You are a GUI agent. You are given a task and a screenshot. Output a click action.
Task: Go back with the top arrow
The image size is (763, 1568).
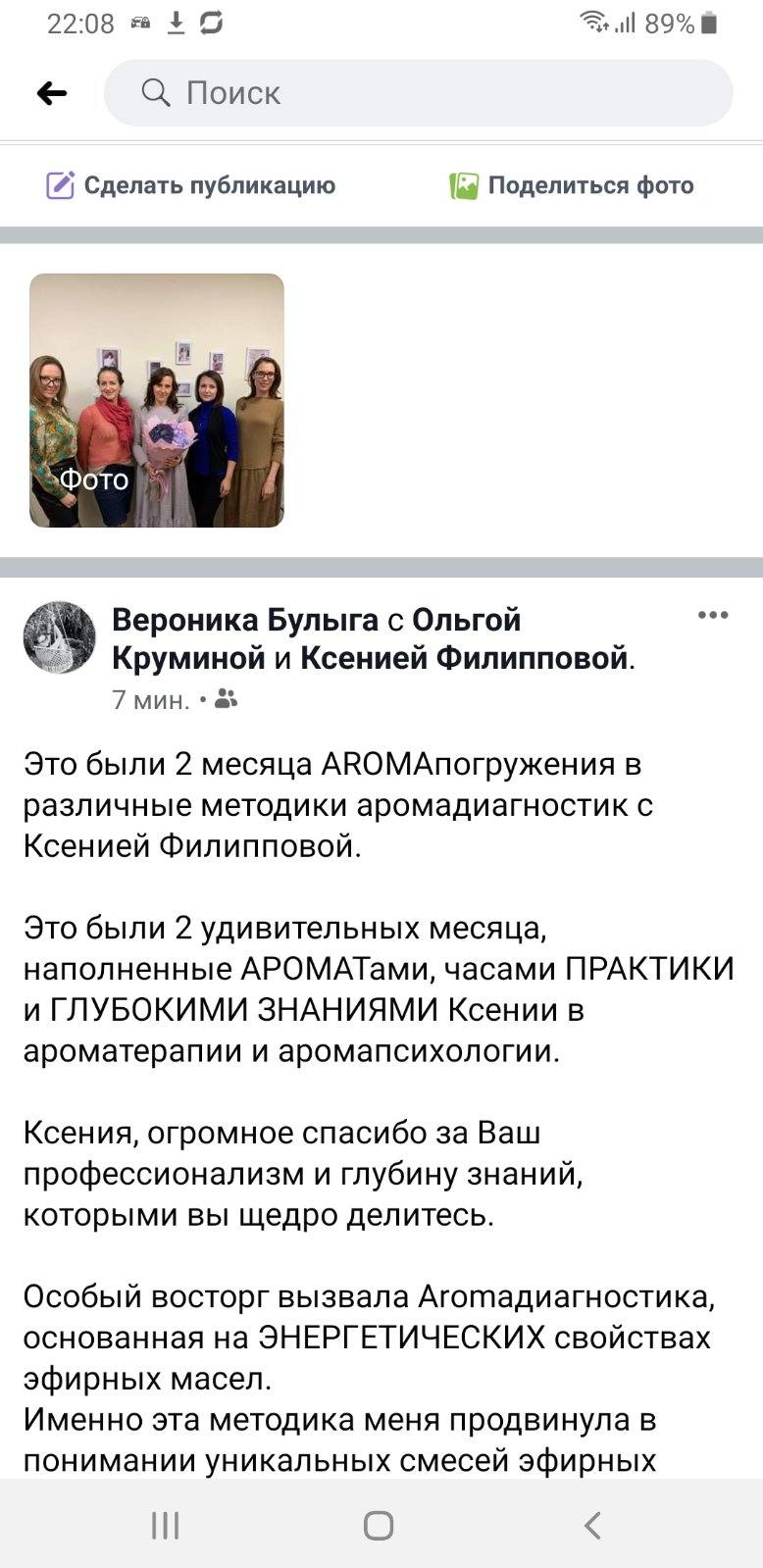pyautogui.click(x=52, y=93)
